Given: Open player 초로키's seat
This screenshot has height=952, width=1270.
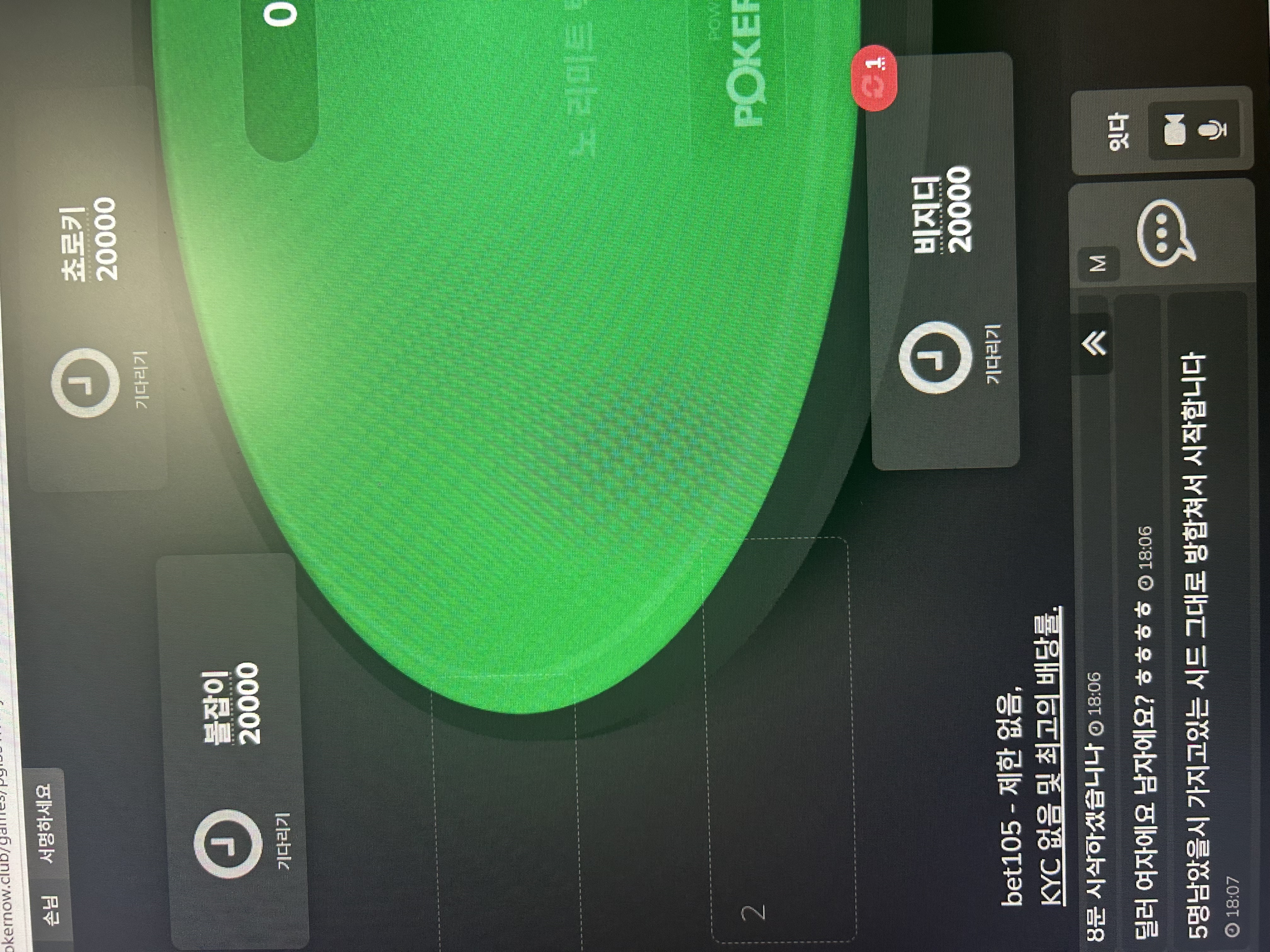Looking at the screenshot, I should tap(92, 287).
